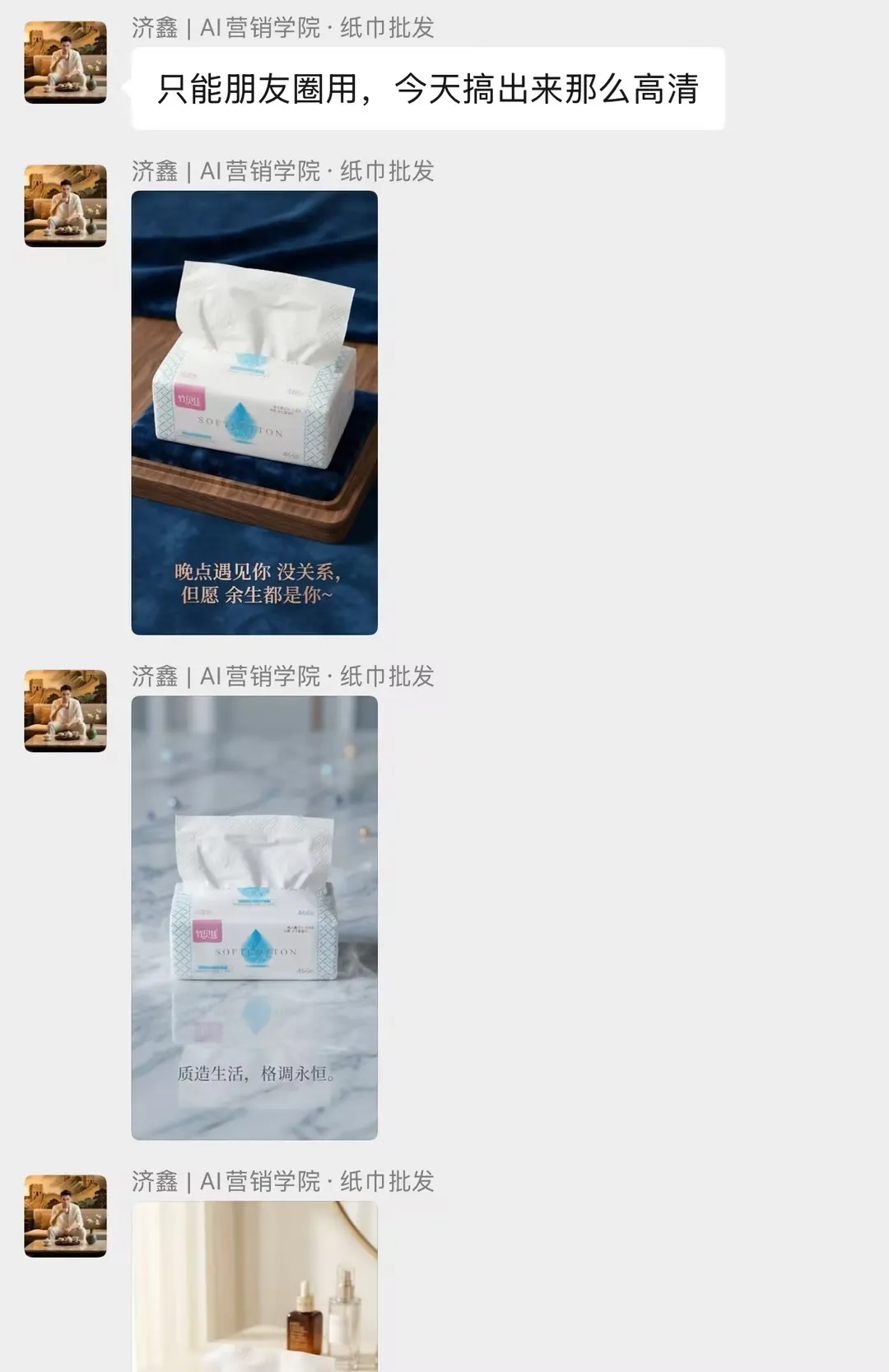Tap the avatar beside the 只能朋友圈用 message
Screen dimensions: 889x1372
click(66, 63)
